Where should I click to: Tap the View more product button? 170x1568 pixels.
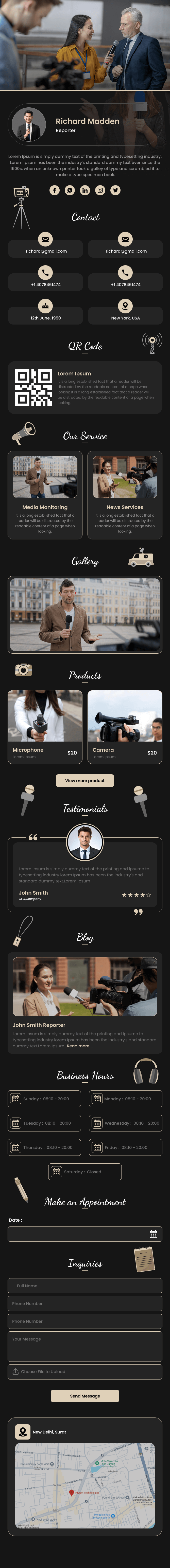coord(85,780)
